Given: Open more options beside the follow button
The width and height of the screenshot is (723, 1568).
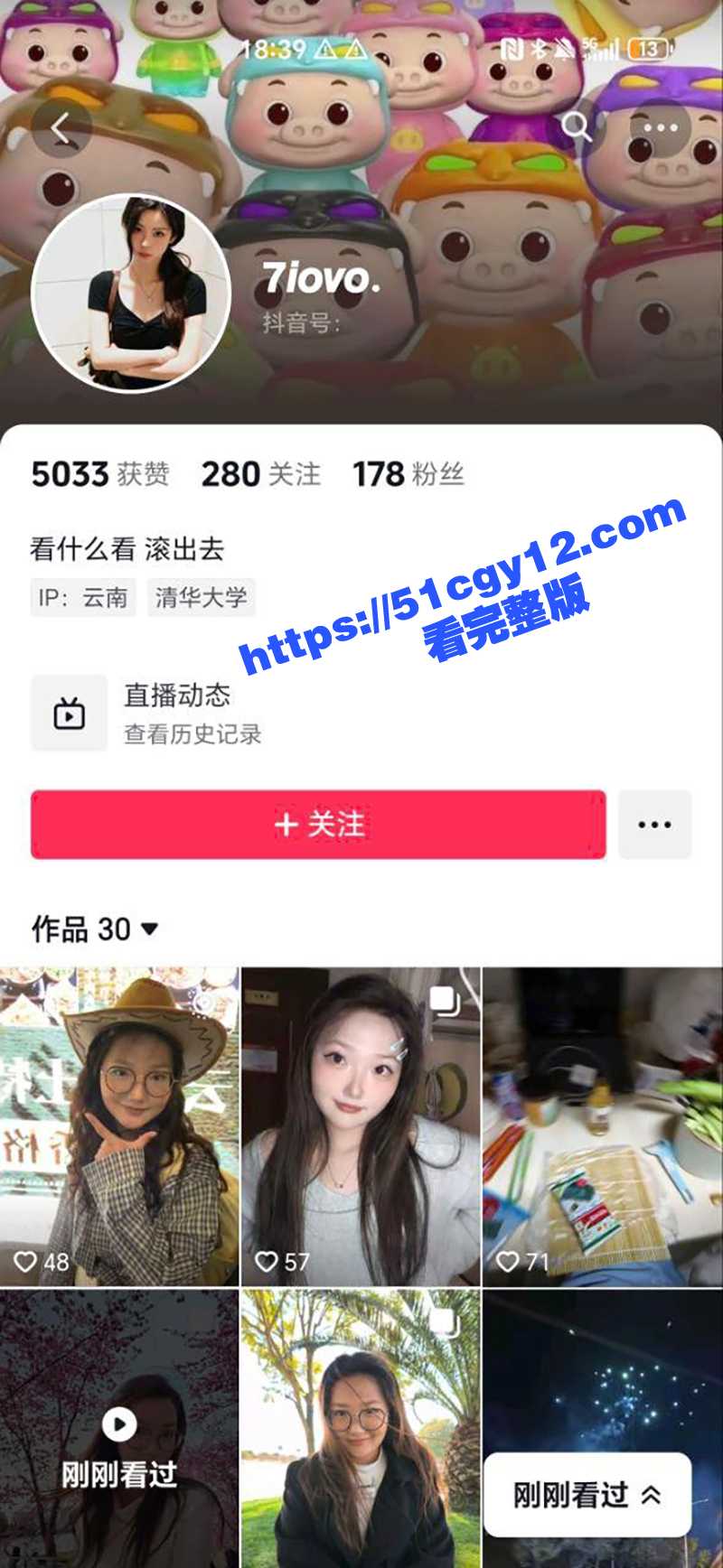Looking at the screenshot, I should point(654,825).
